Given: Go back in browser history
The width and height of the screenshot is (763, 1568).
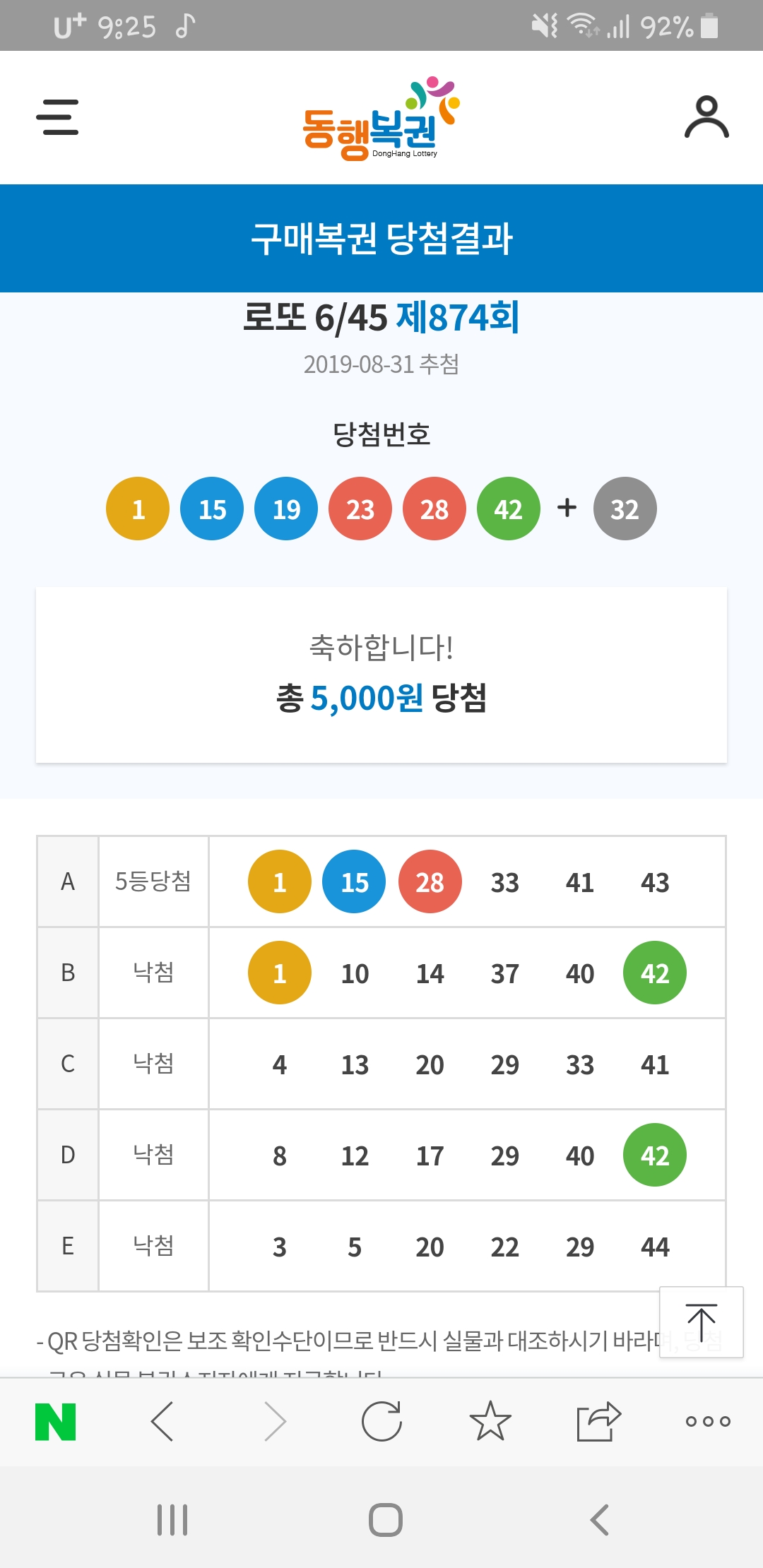Looking at the screenshot, I should (x=162, y=1422).
